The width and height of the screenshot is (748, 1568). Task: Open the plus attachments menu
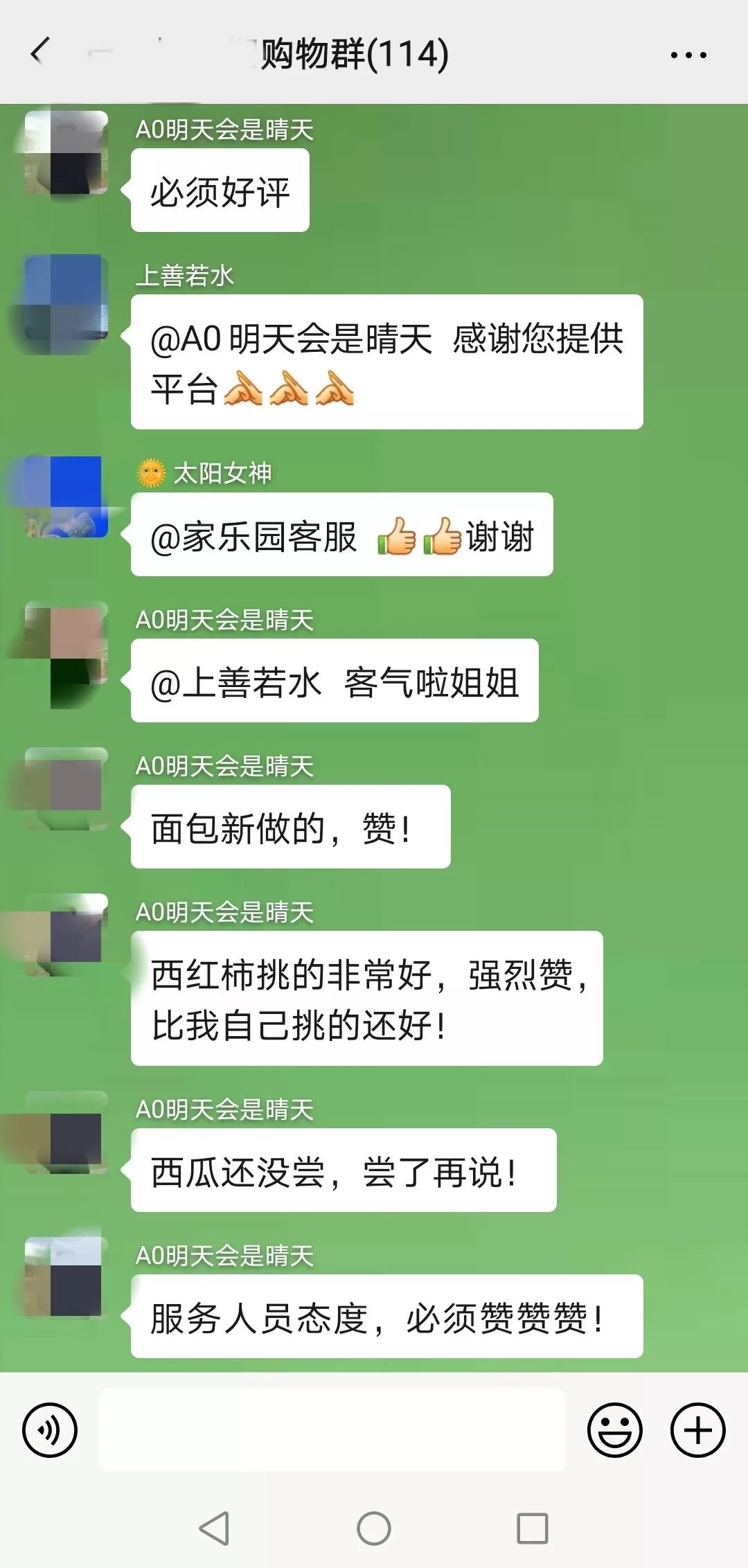coord(697,1430)
